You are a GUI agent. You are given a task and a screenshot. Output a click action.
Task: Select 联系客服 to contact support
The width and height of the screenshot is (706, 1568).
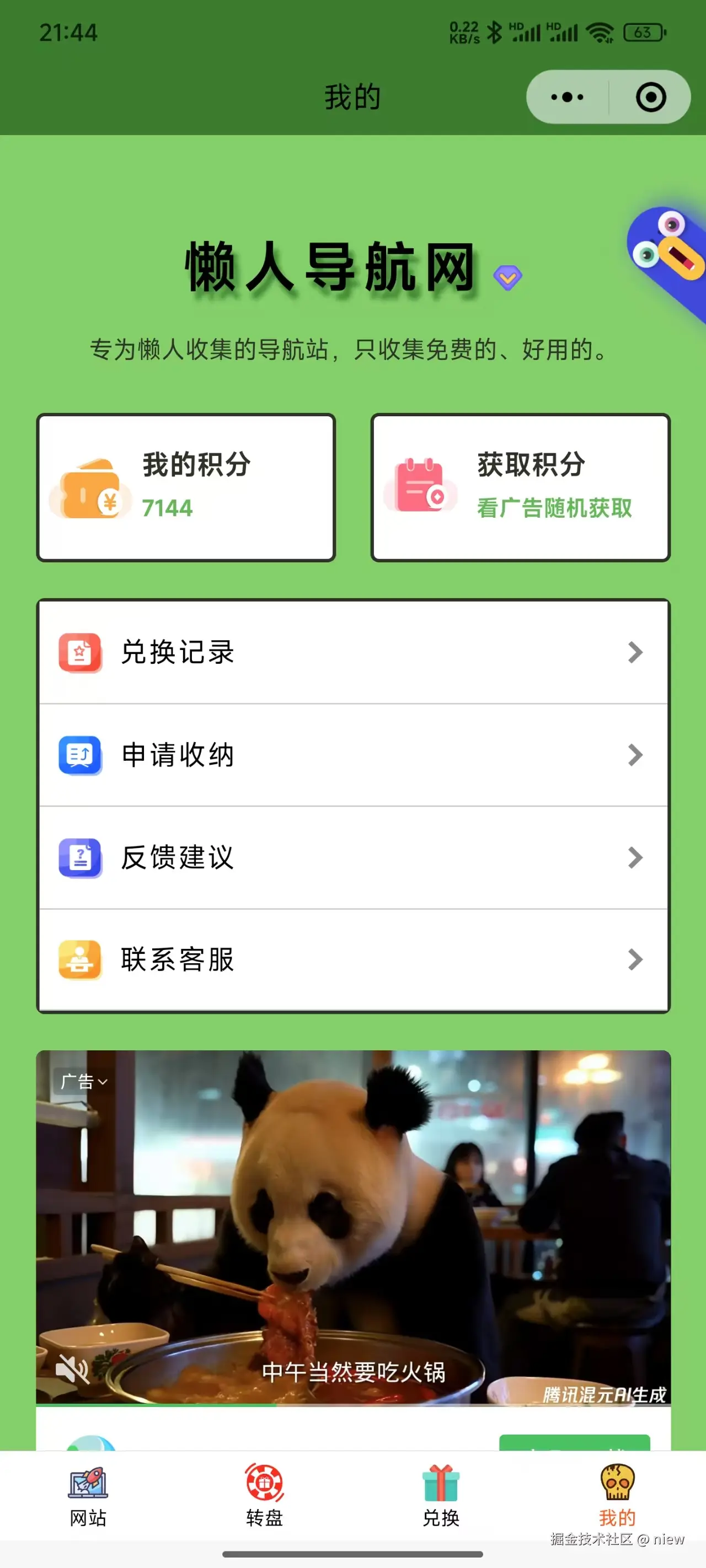[354, 960]
